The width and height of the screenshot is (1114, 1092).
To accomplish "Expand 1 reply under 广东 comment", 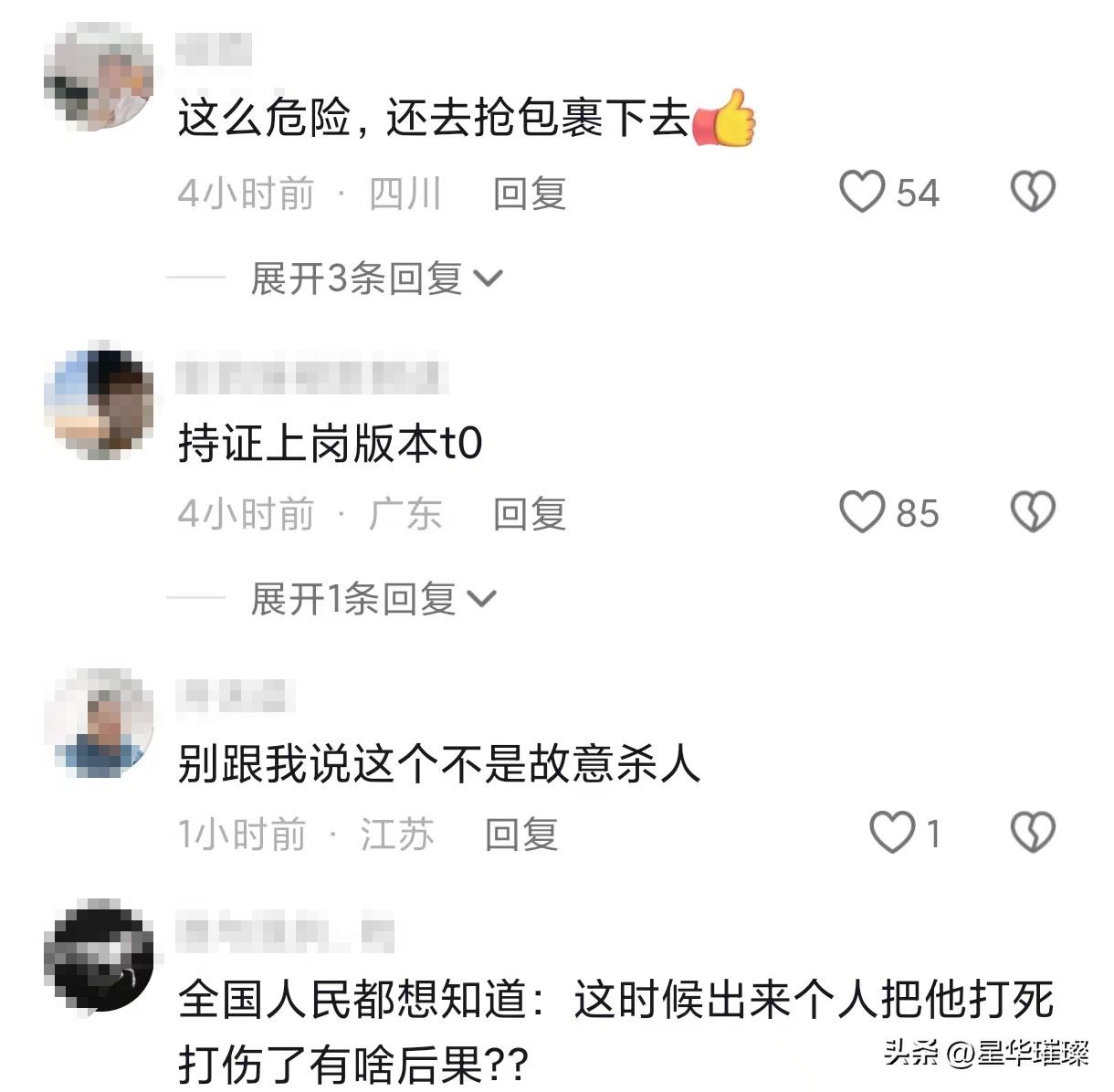I will coord(372,599).
